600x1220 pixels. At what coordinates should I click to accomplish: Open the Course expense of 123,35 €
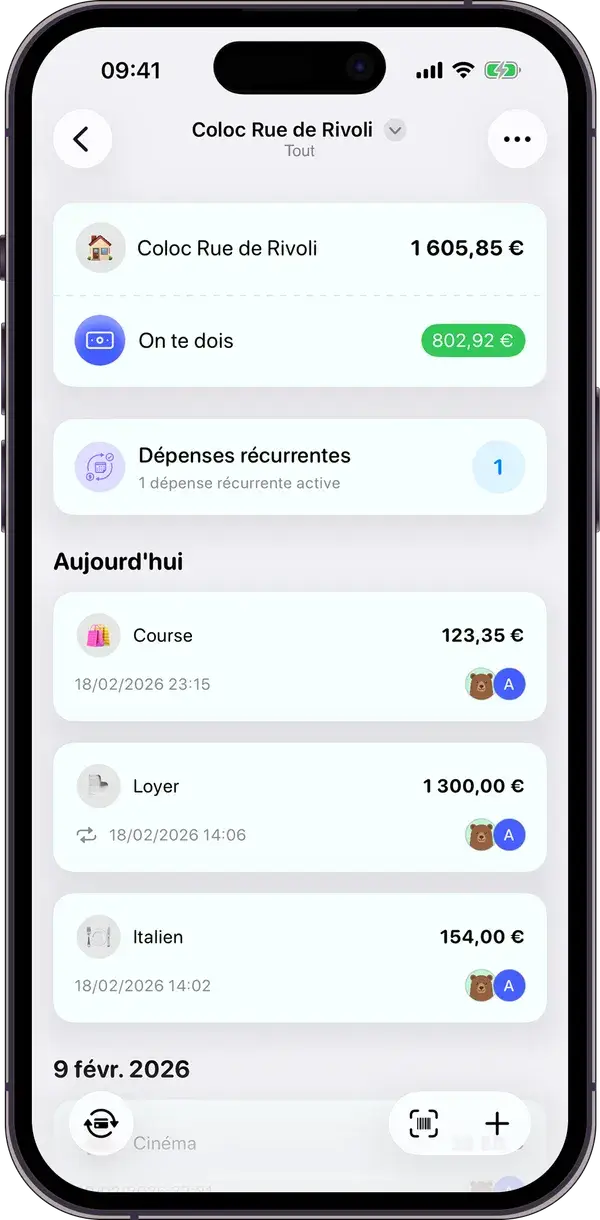pos(299,656)
